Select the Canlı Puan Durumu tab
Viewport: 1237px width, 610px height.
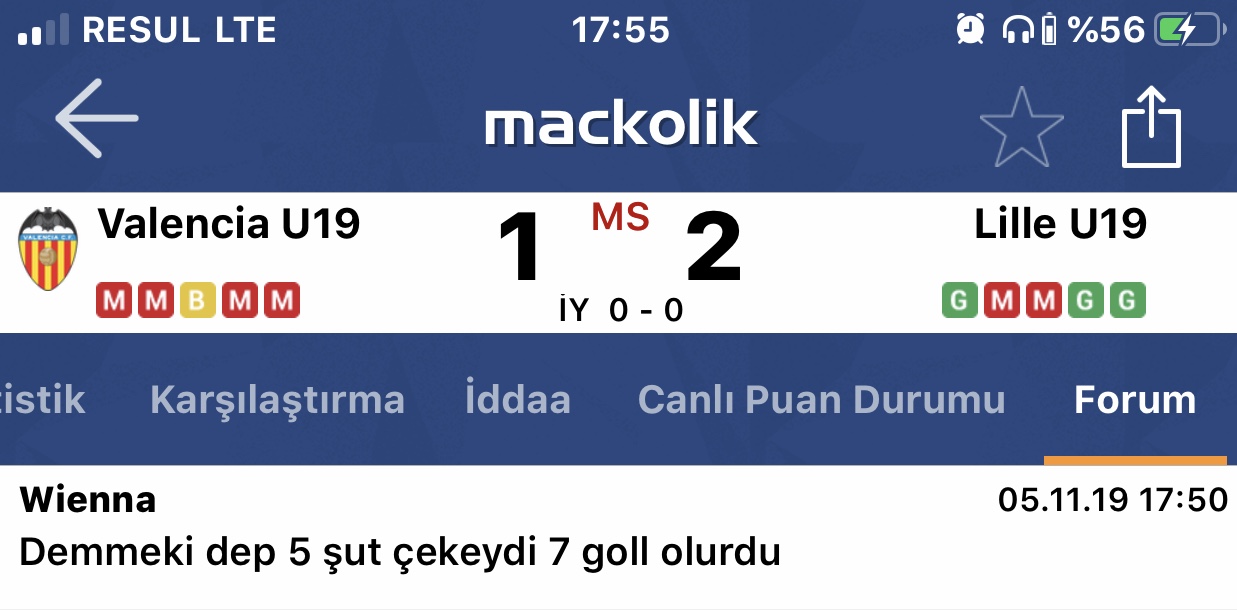(x=821, y=400)
